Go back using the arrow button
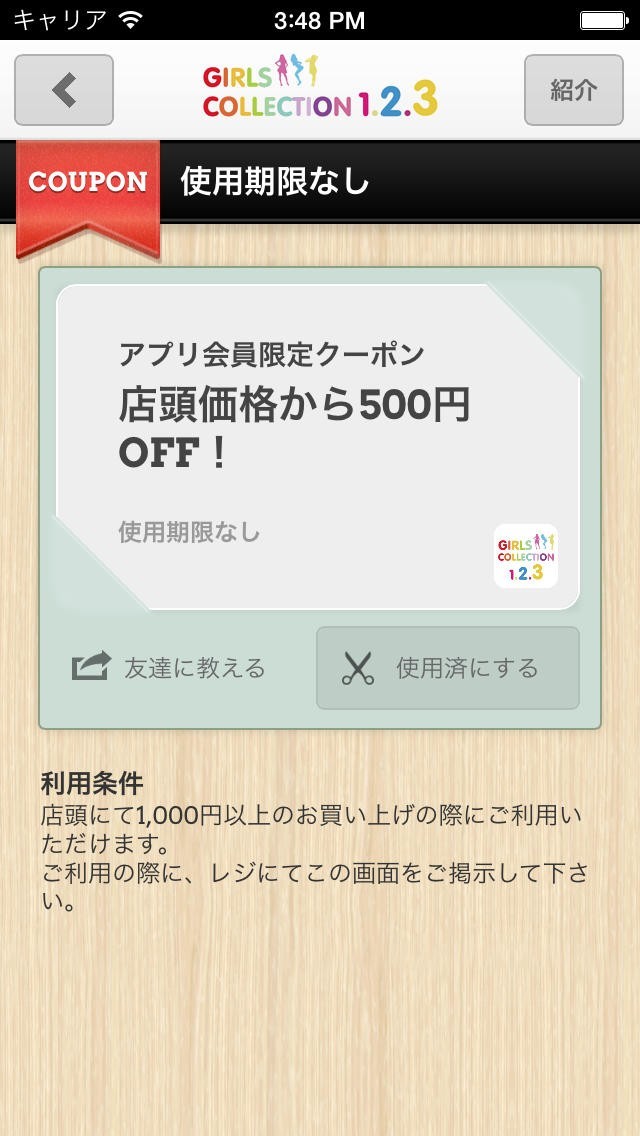This screenshot has width=640, height=1136. (64, 90)
